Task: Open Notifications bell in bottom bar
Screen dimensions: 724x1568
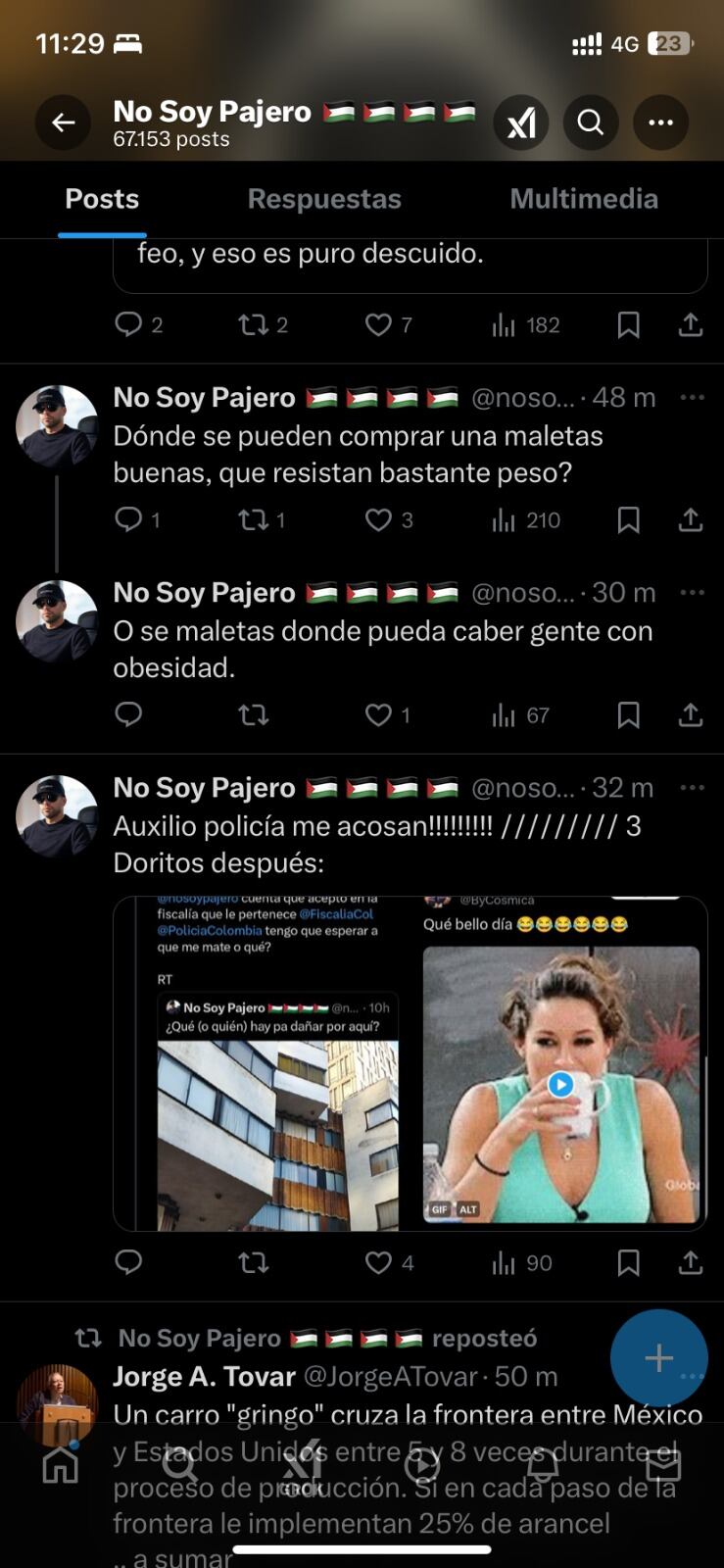Action: coord(542,1467)
